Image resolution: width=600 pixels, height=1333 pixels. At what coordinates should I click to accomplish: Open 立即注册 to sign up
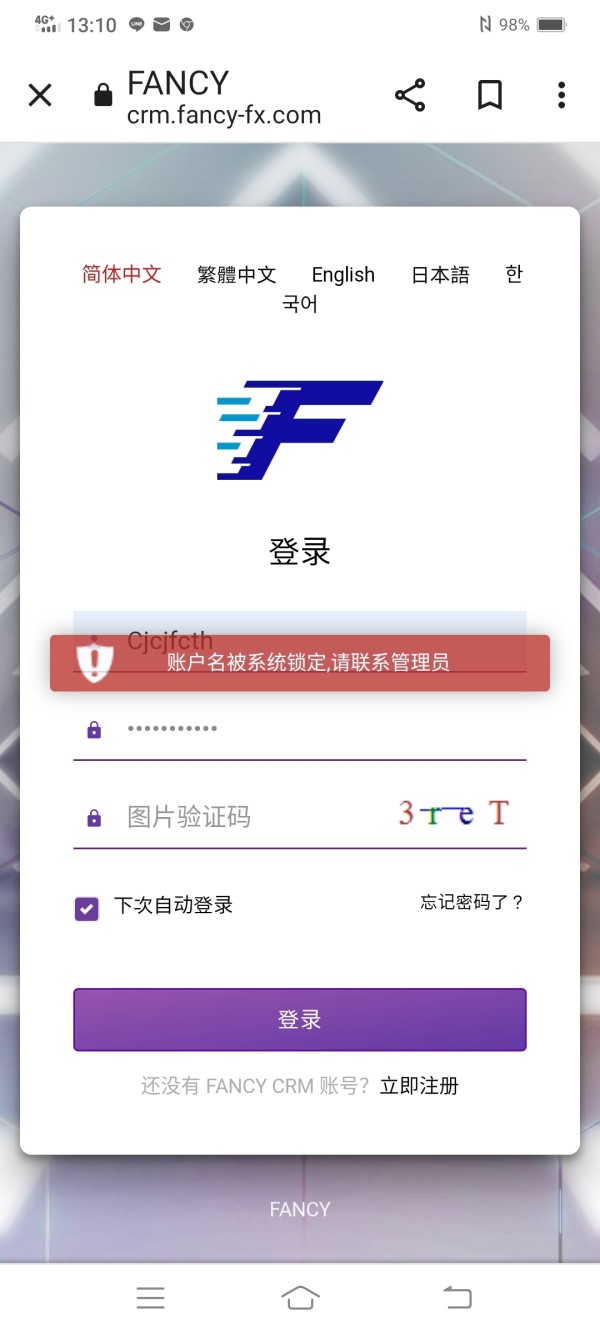(x=419, y=1086)
